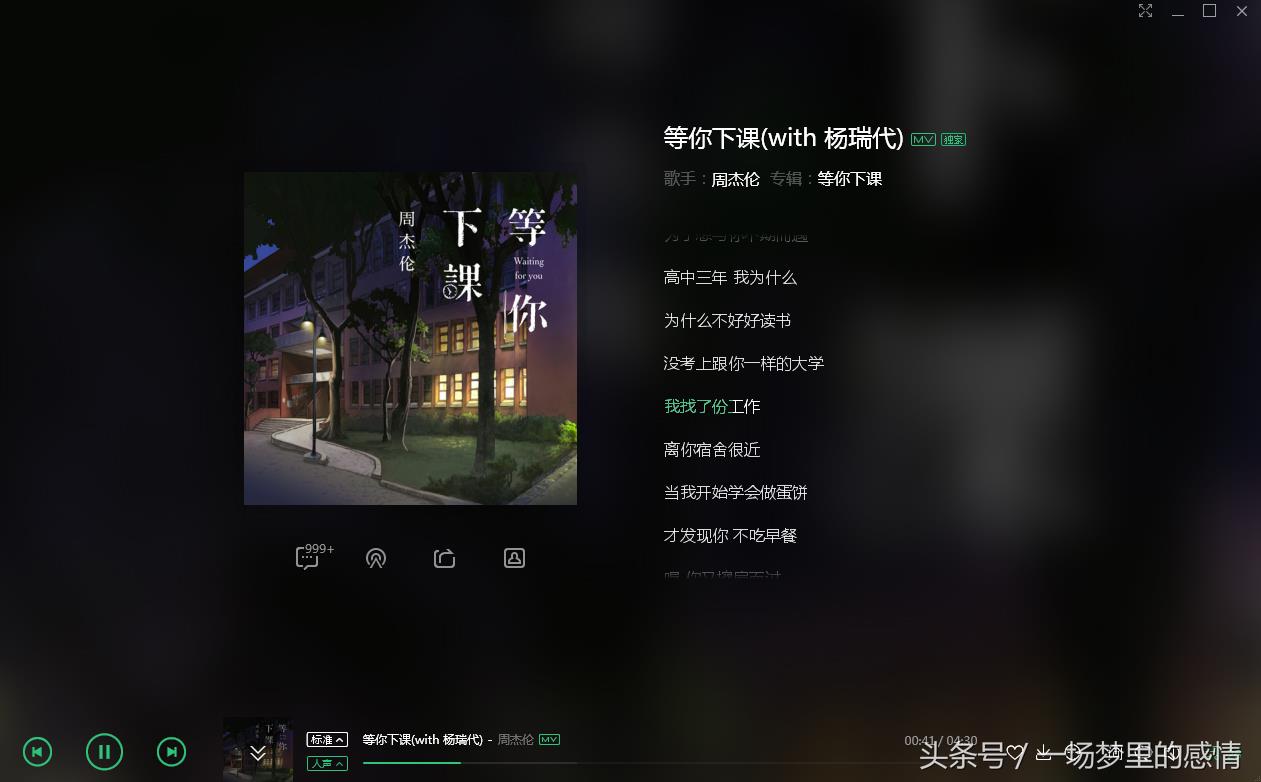Open the 人声 audio effect dropdown
The image size is (1261, 782).
click(x=327, y=764)
